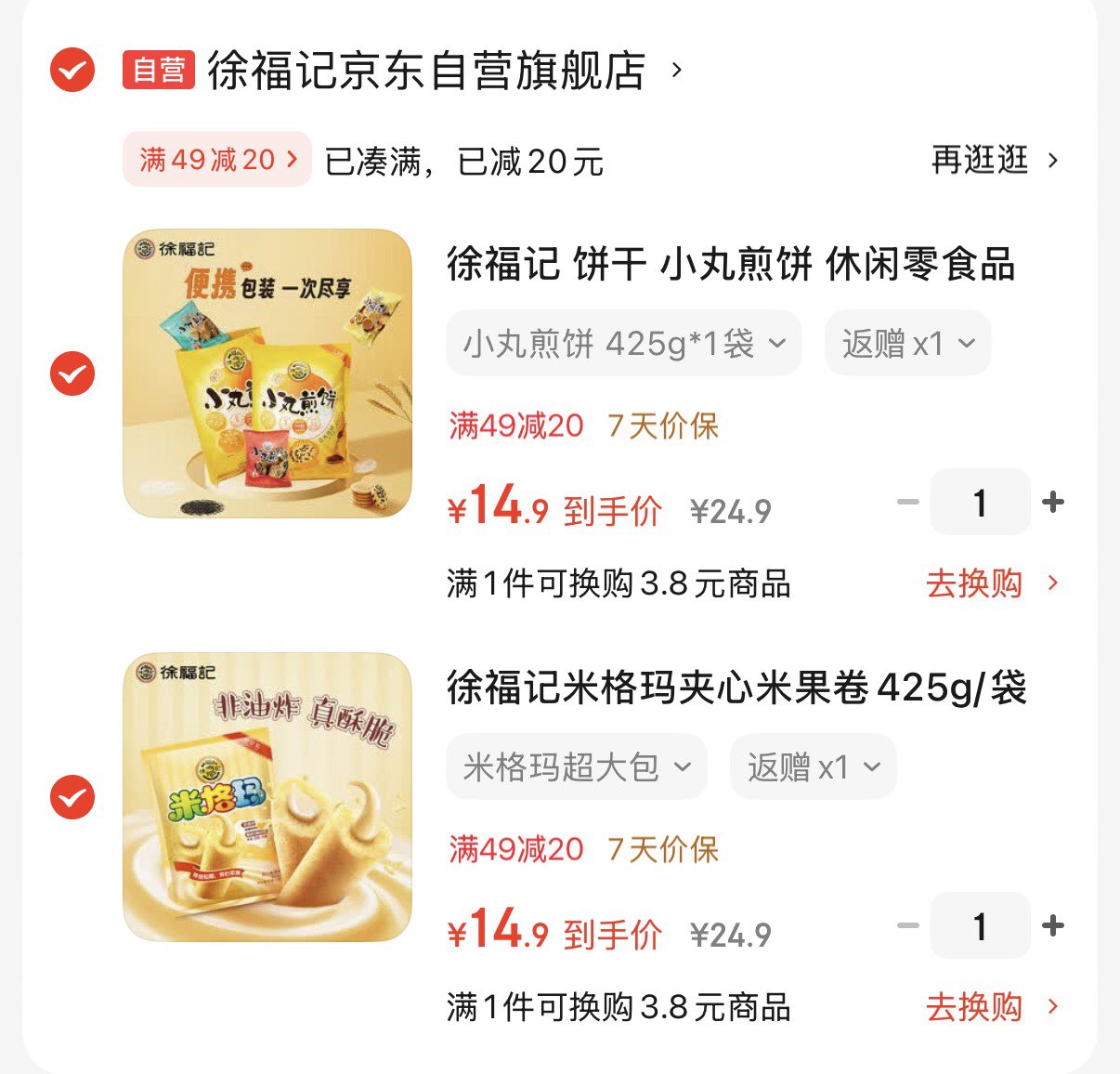Viewport: 1120px width, 1074px height.
Task: Open the 米格玛 product image
Action: (267, 797)
